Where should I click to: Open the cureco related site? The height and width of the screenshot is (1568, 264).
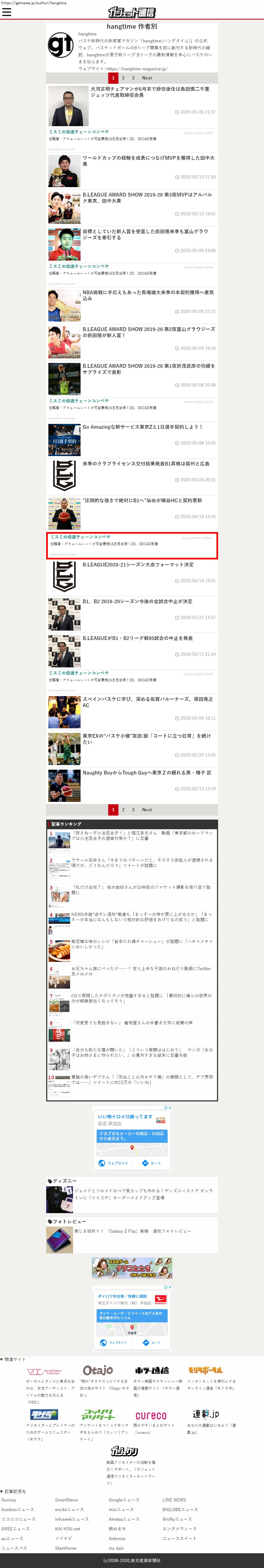(151, 1415)
